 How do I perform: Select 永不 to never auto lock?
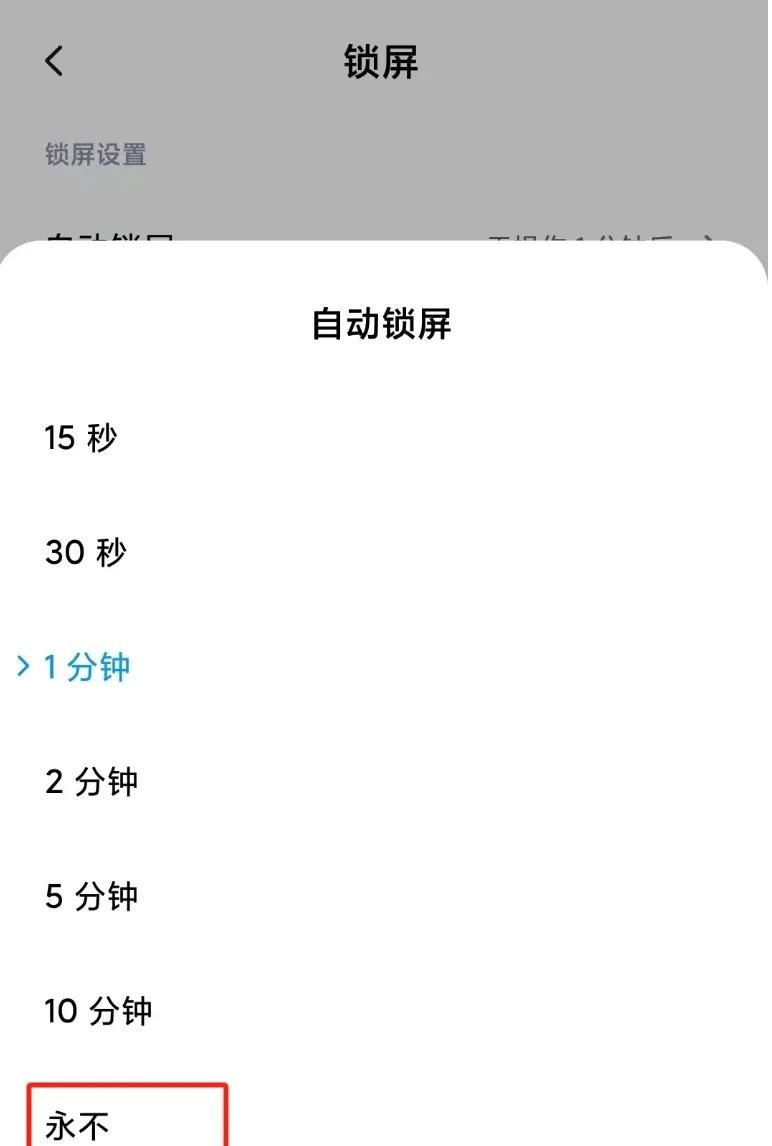pyautogui.click(x=78, y=1126)
